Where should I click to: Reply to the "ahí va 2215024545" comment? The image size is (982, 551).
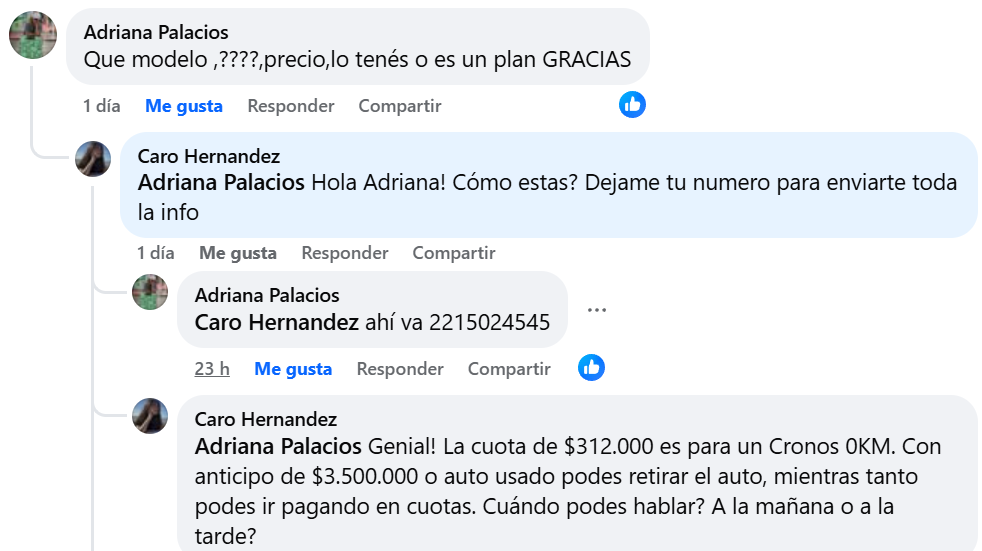point(399,369)
